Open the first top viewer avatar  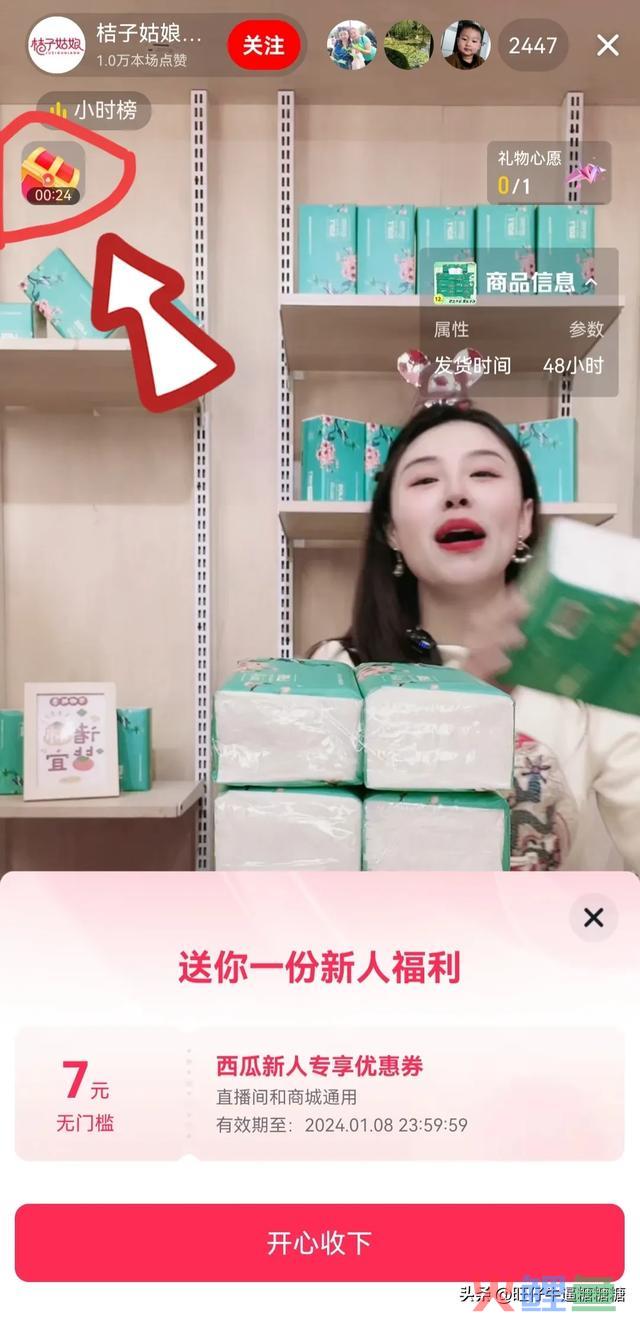(351, 45)
